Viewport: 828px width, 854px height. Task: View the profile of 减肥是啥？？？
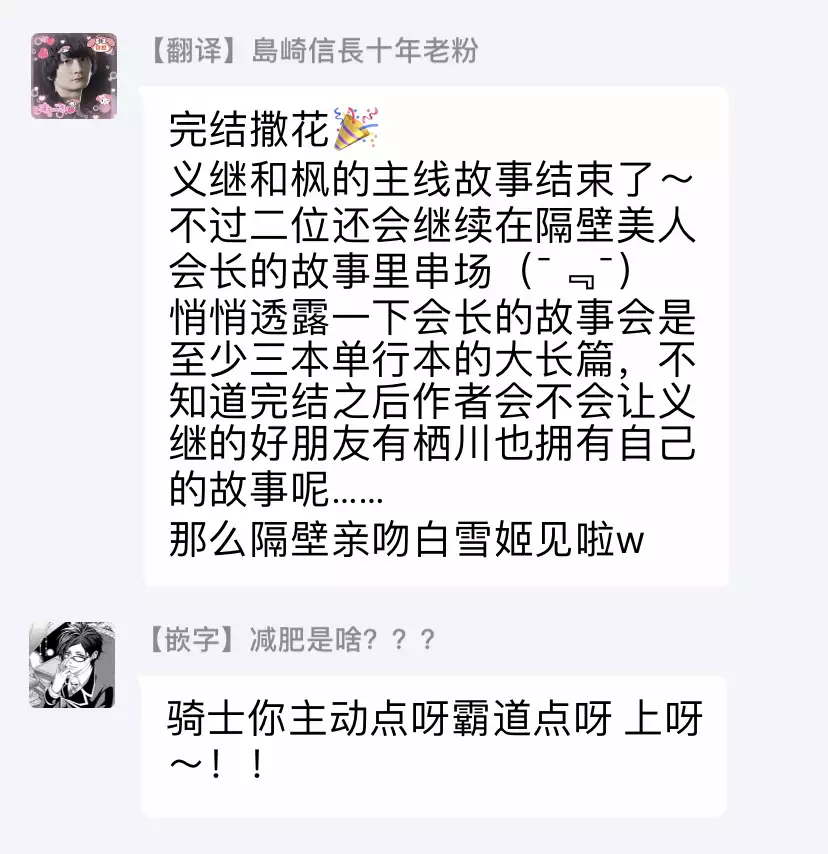point(72,665)
